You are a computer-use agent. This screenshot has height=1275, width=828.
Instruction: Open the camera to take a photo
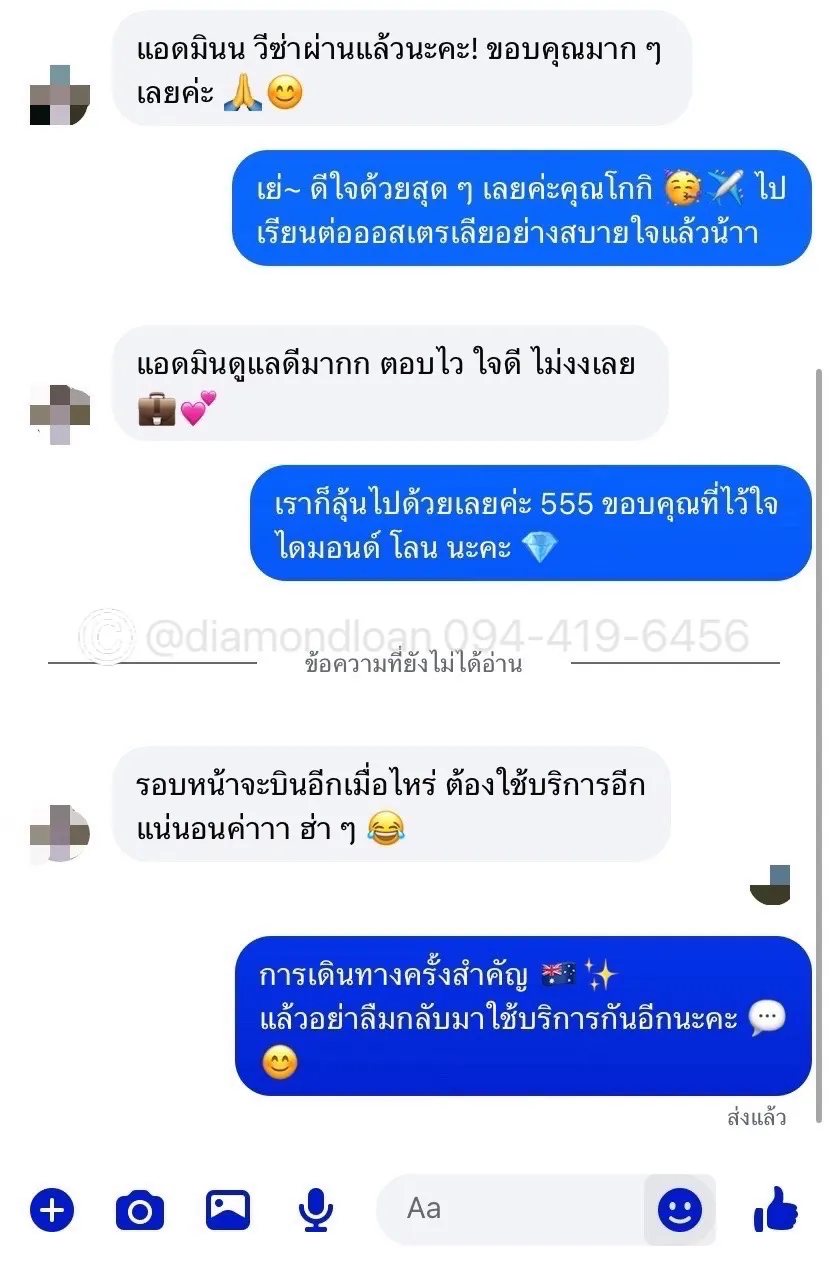[x=140, y=1211]
